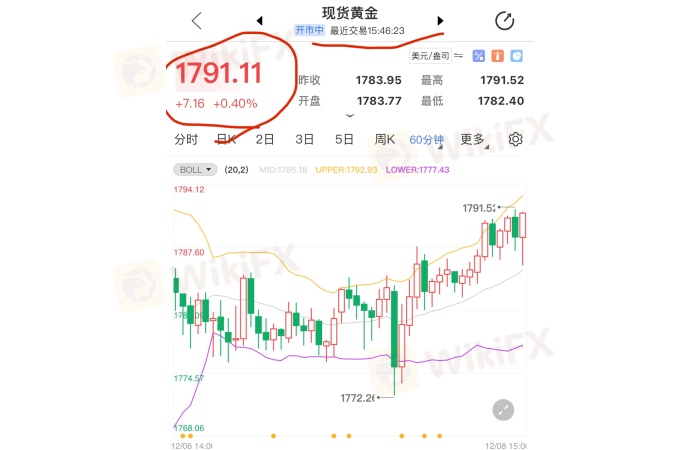
Task: Open the blue percent calculator icon
Action: pyautogui.click(x=479, y=56)
